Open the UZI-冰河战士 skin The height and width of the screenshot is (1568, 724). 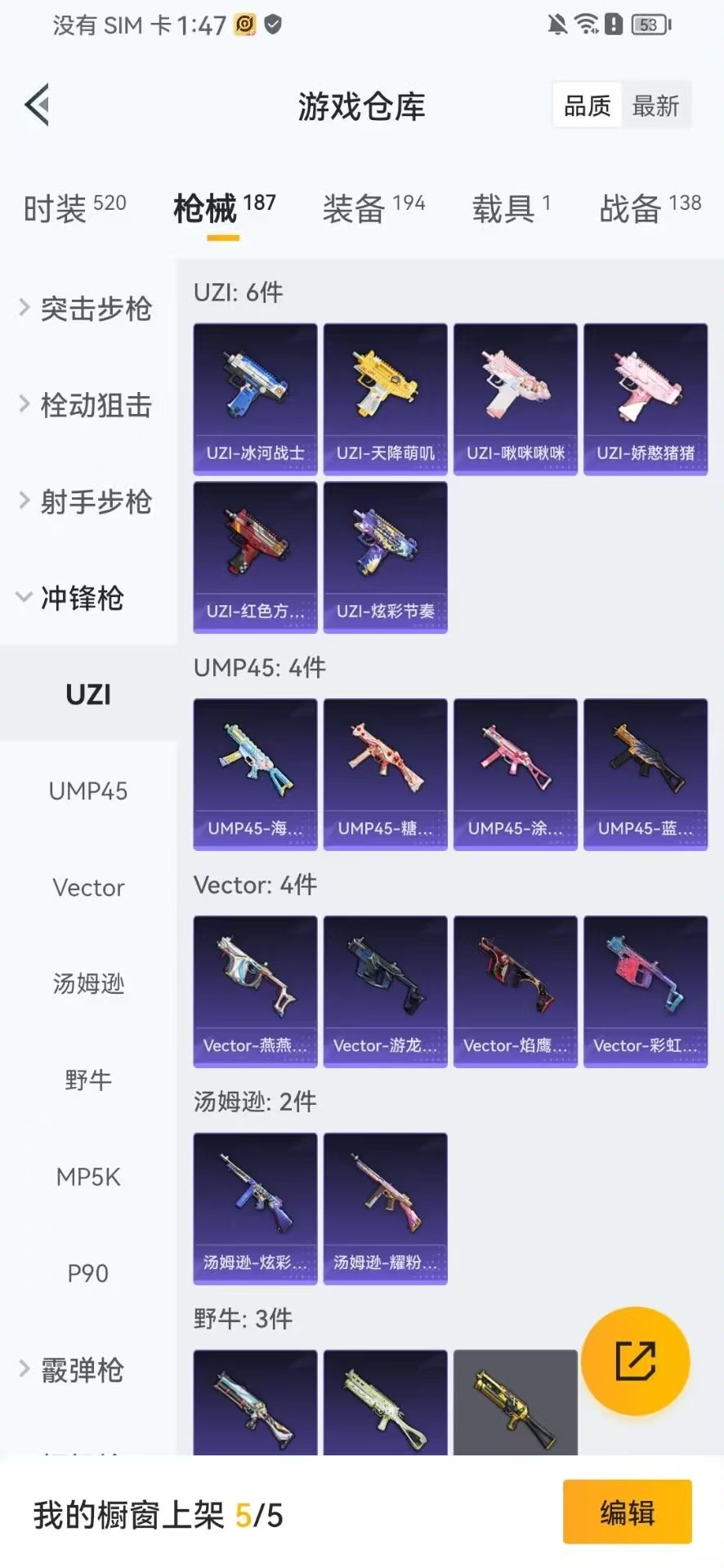255,399
